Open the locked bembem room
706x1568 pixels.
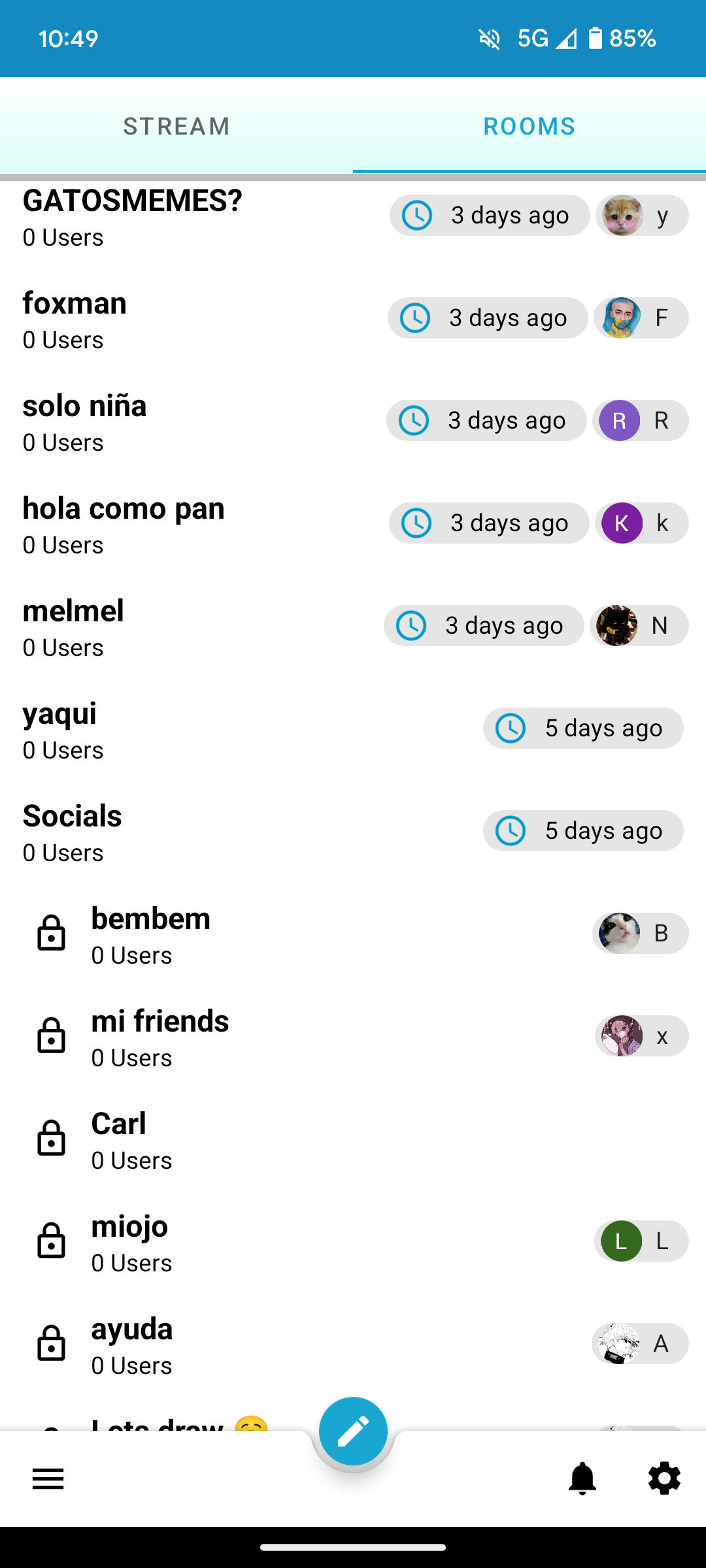pos(151,934)
